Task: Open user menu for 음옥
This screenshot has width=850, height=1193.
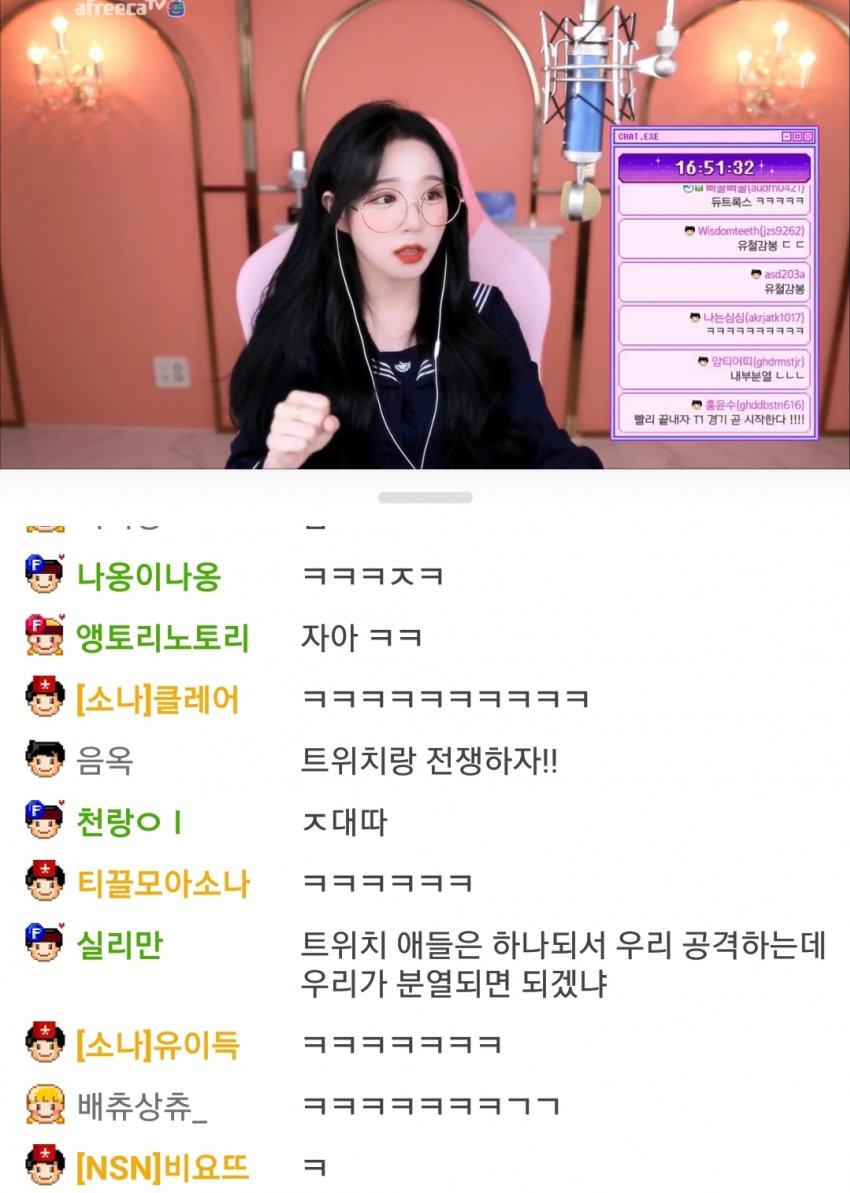Action: click(x=104, y=761)
